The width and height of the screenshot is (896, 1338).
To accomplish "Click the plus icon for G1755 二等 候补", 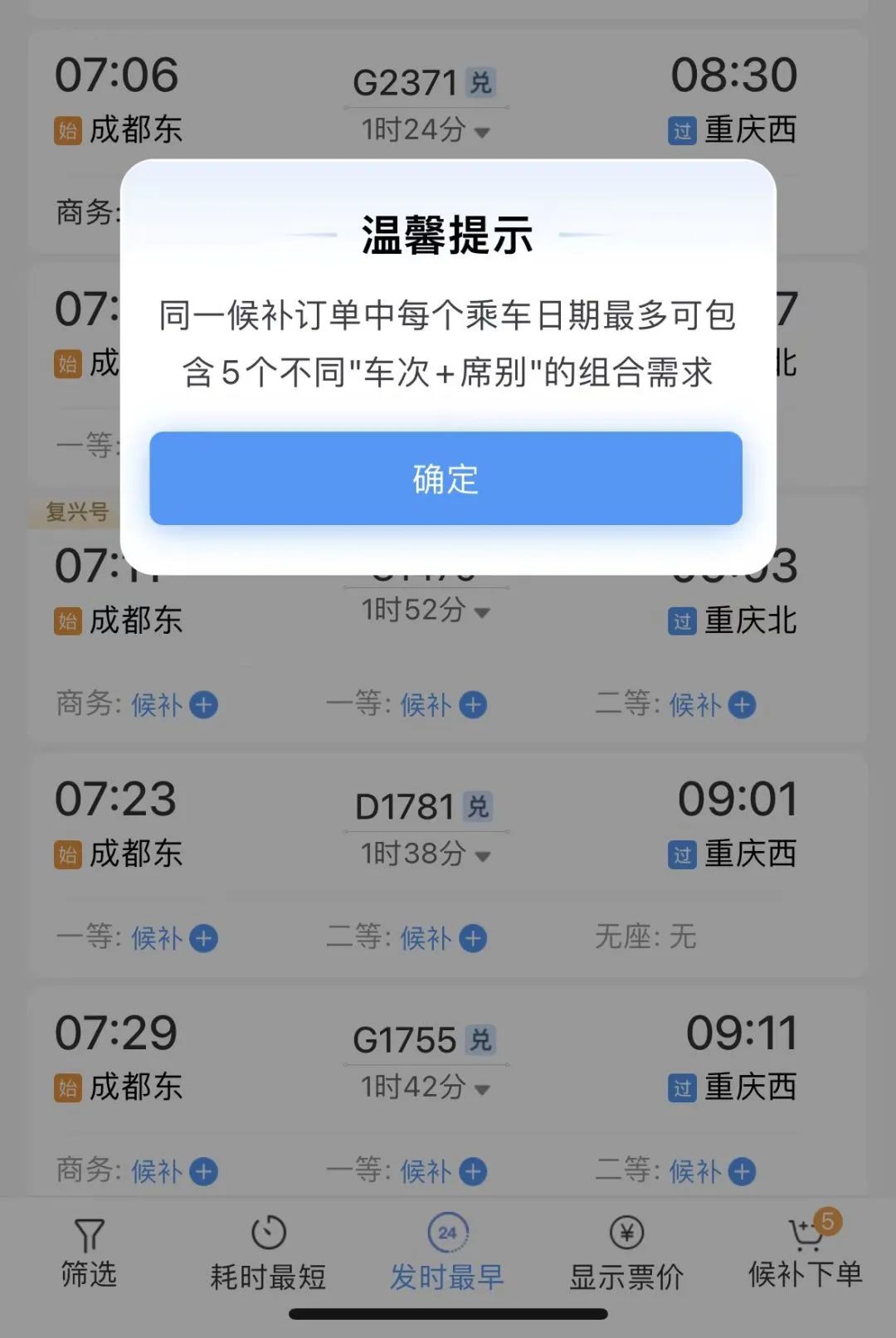I will pos(741,1171).
